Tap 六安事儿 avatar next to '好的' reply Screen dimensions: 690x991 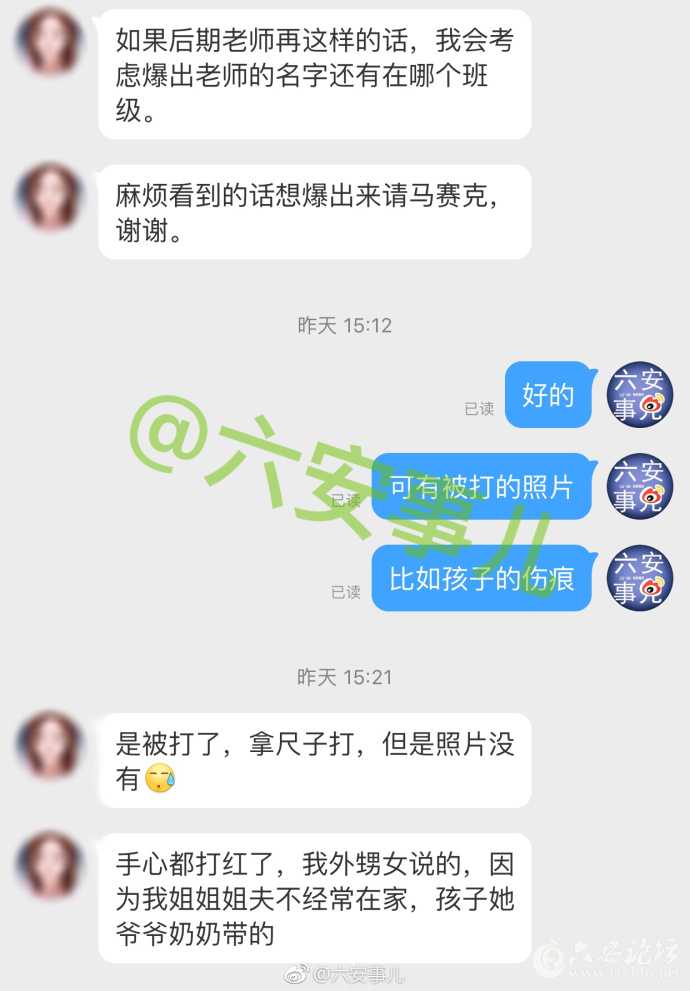640,394
